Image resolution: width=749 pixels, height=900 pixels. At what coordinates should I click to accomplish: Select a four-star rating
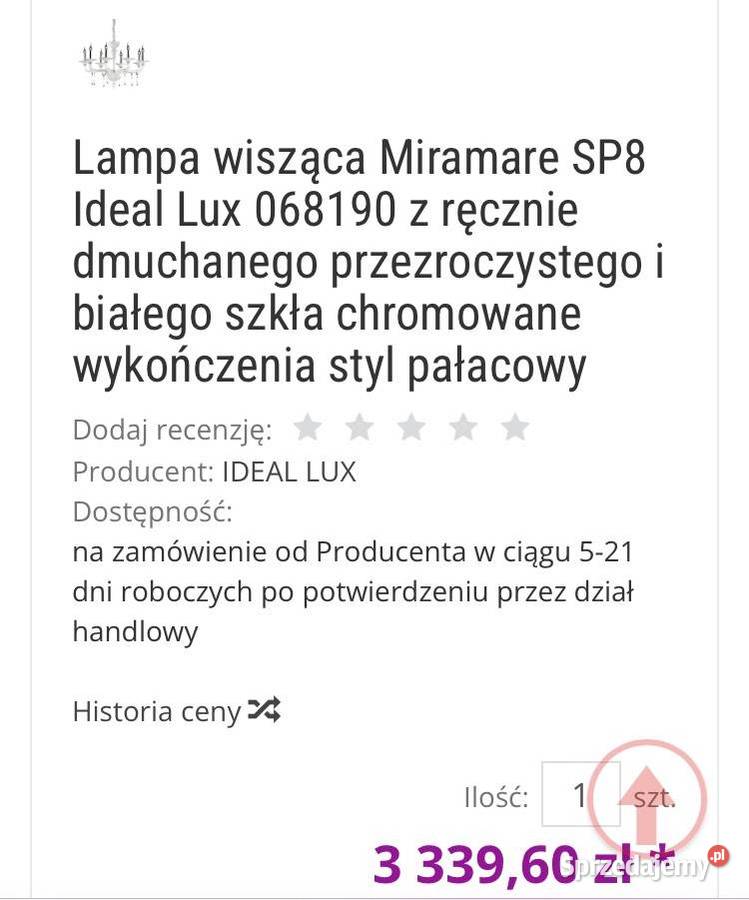point(463,428)
